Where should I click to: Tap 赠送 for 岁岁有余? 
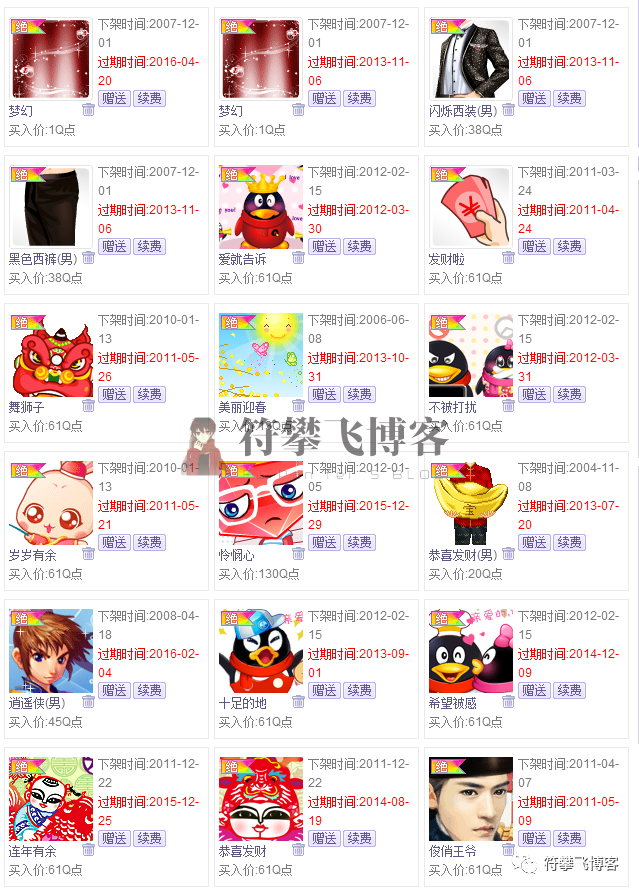(x=114, y=542)
